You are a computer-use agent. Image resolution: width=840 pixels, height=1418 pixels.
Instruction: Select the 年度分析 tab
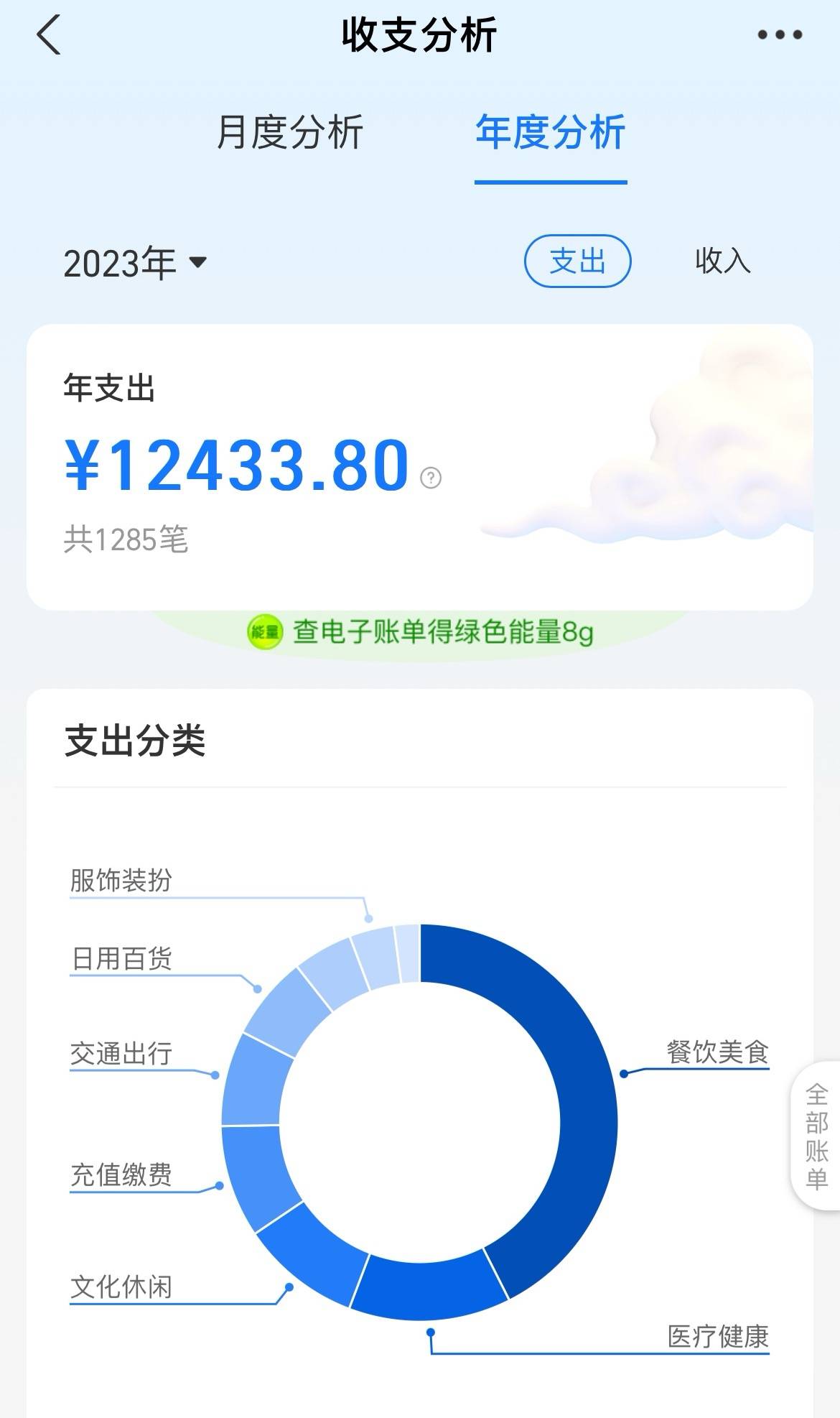coord(551,132)
